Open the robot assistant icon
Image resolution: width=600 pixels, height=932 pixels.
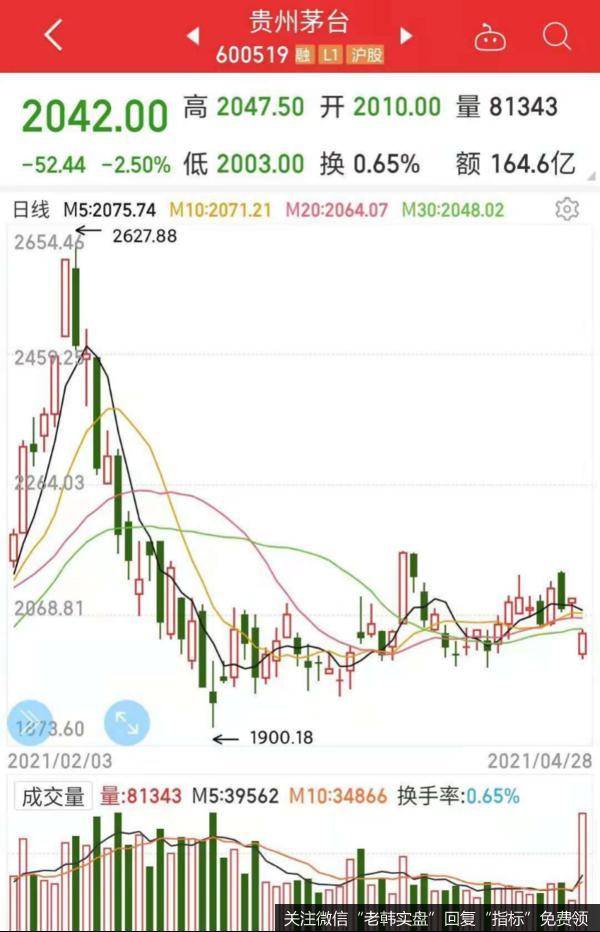pyautogui.click(x=490, y=37)
